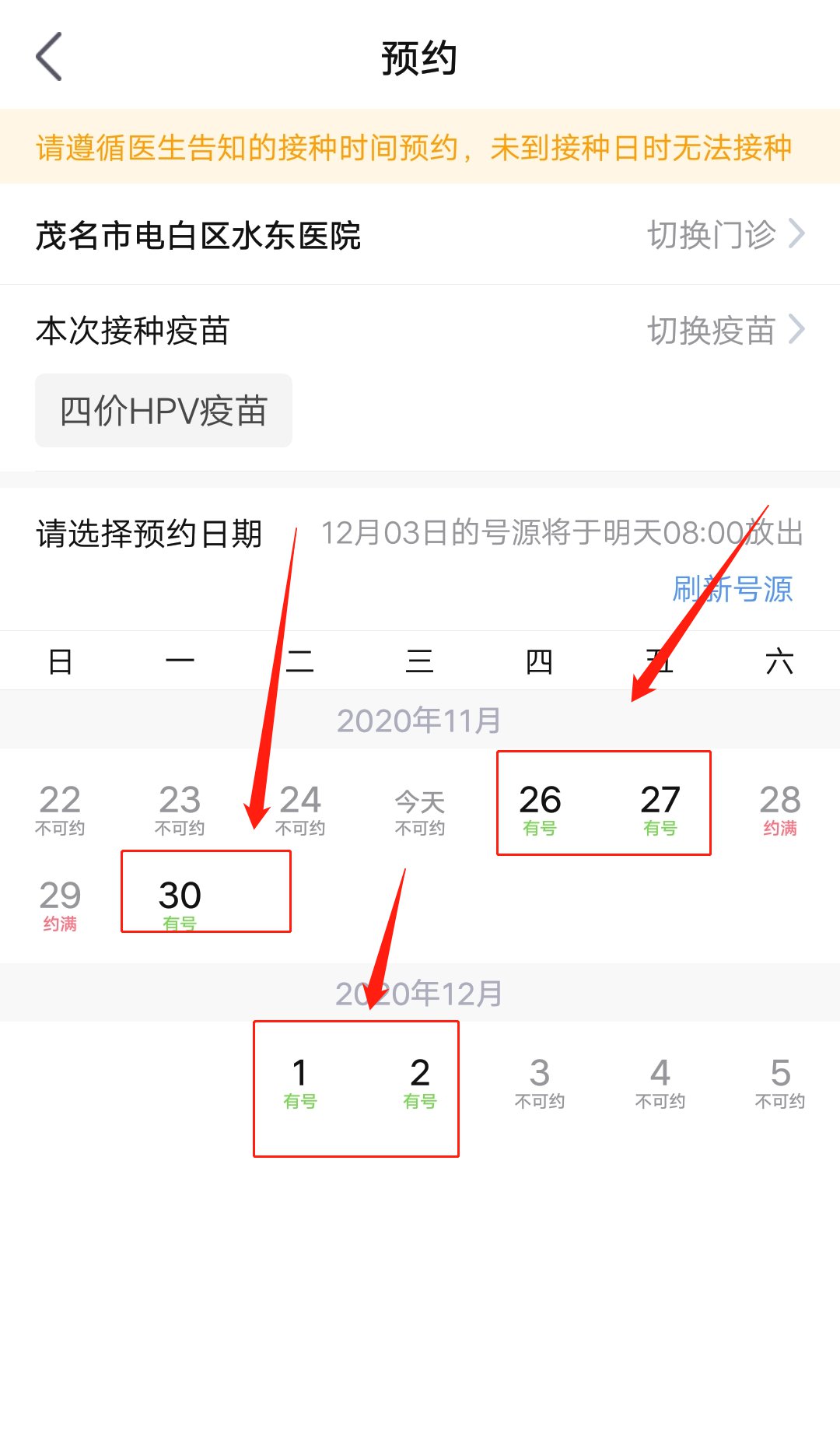Tap 刷新号源 to refresh slots
Image resolution: width=840 pixels, height=1441 pixels.
coord(732,589)
